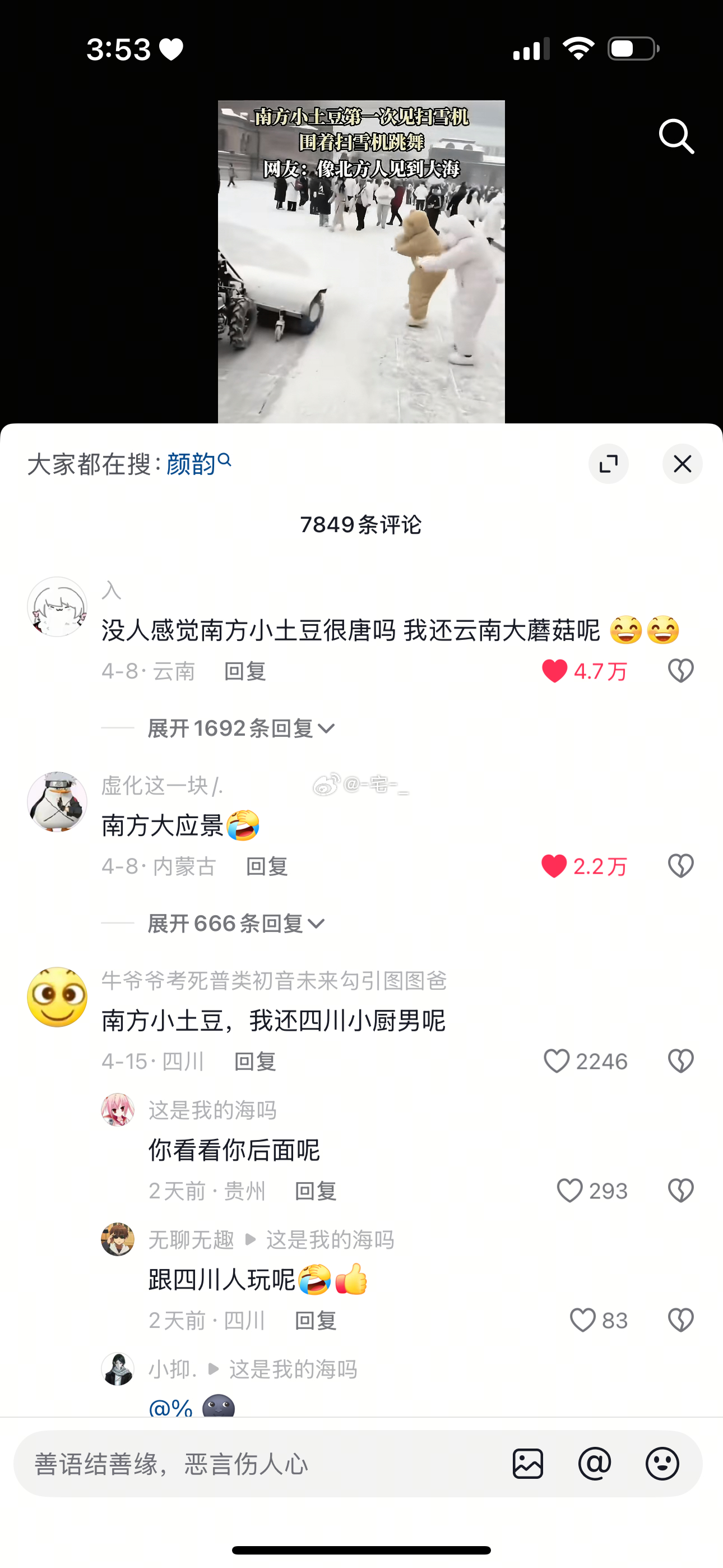Mention someone with the @ icon

595,1464
